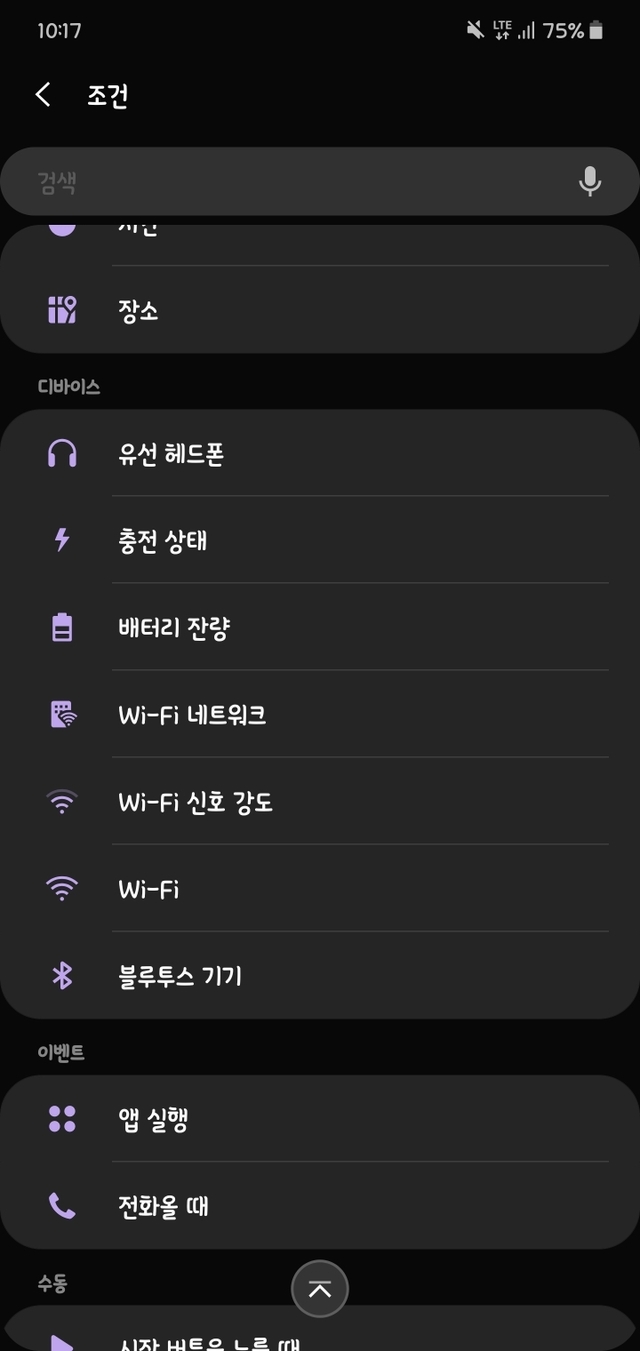Viewport: 640px width, 1351px height.
Task: Tap the 검색 search field
Action: coord(300,181)
